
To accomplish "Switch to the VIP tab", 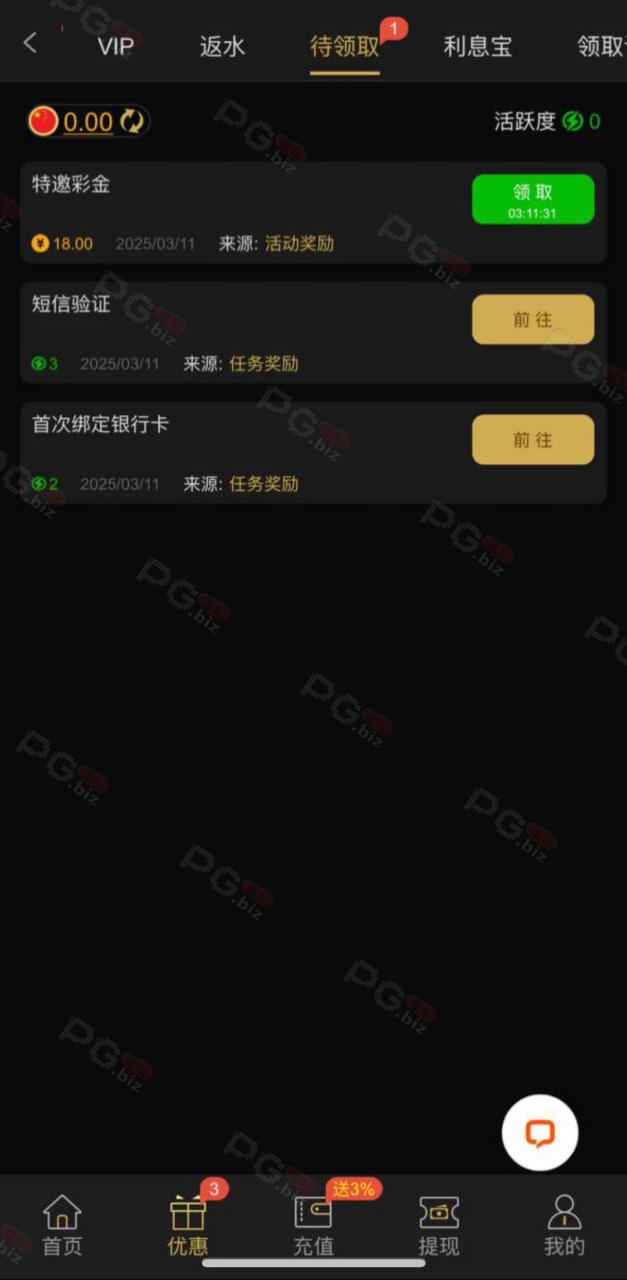I will pos(116,46).
